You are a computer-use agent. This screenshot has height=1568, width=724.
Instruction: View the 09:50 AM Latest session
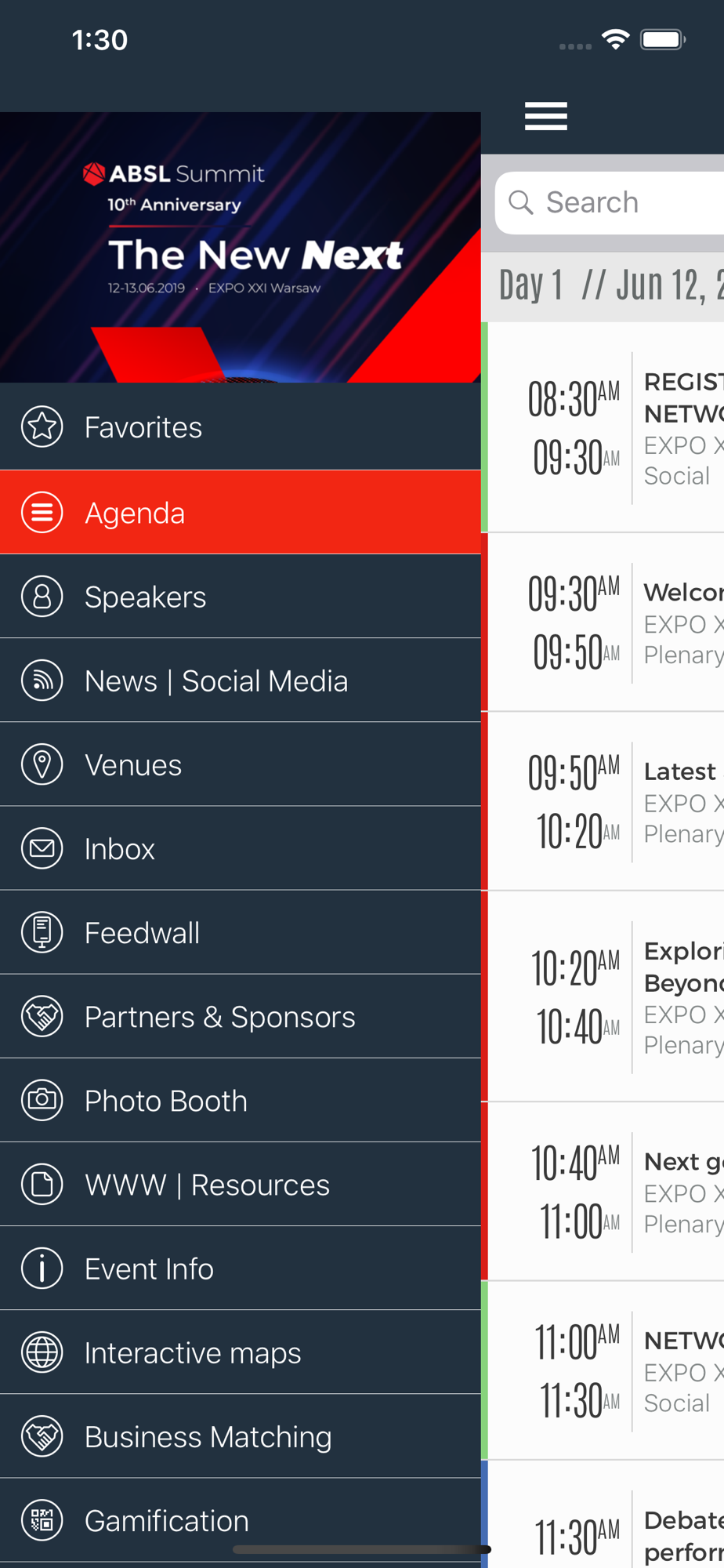pos(603,801)
